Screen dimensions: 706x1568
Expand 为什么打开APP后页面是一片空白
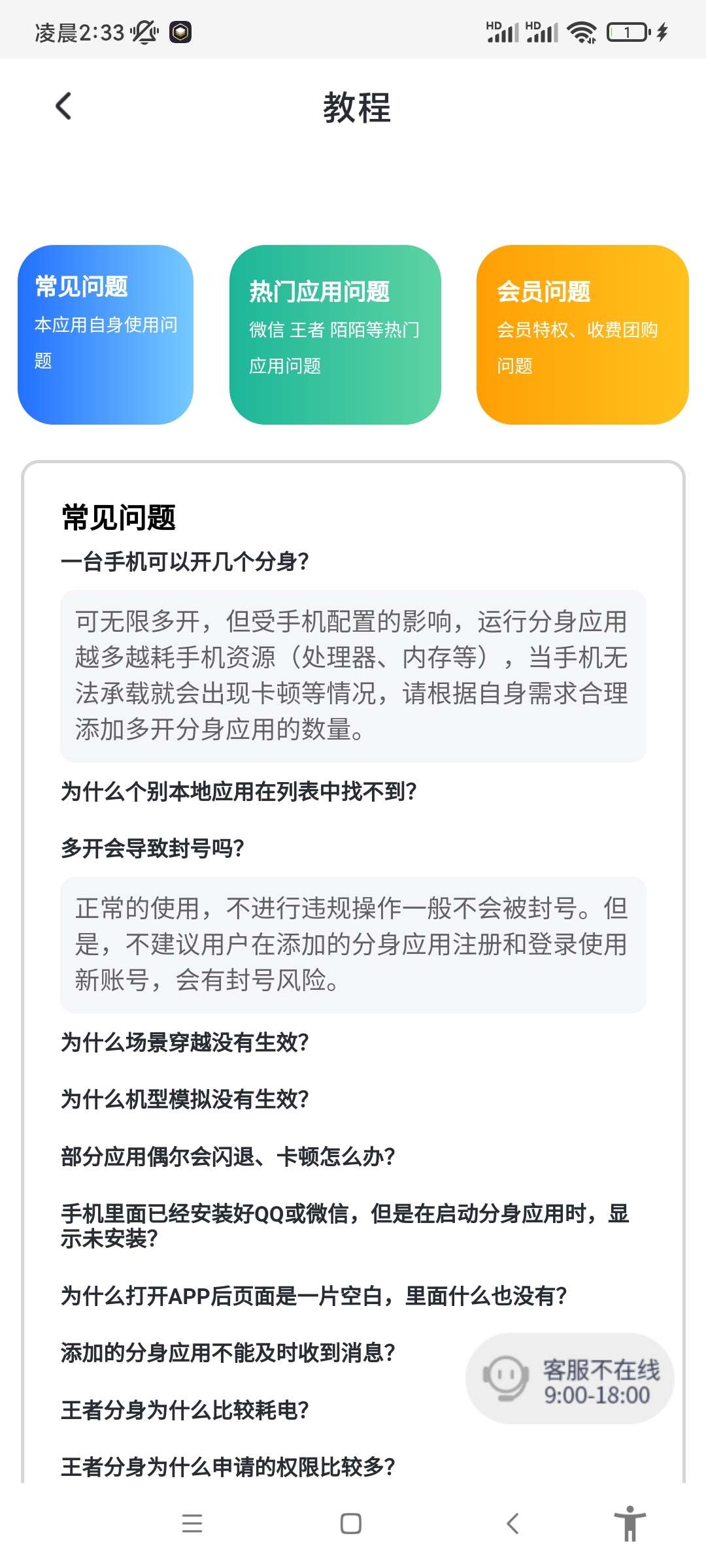click(314, 1296)
